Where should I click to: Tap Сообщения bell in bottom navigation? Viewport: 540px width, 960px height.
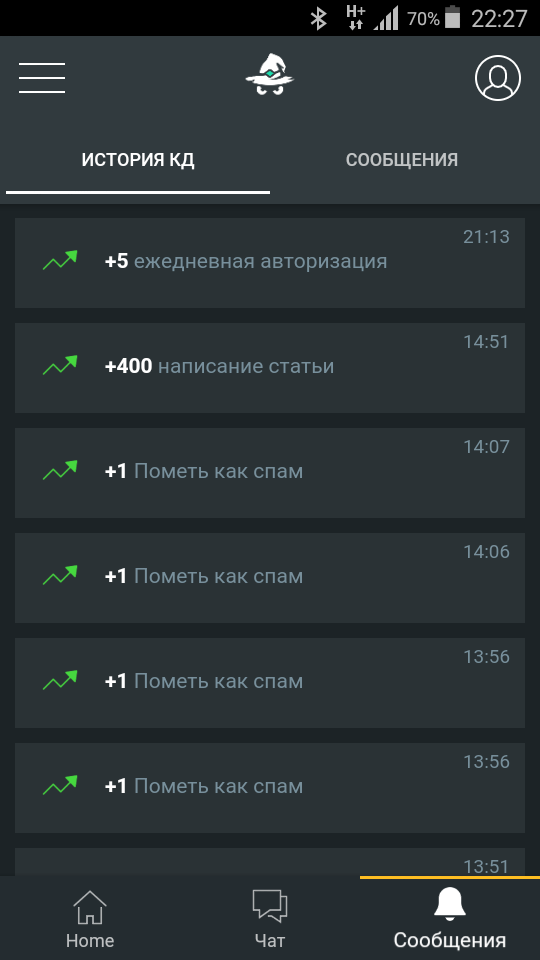pos(450,918)
